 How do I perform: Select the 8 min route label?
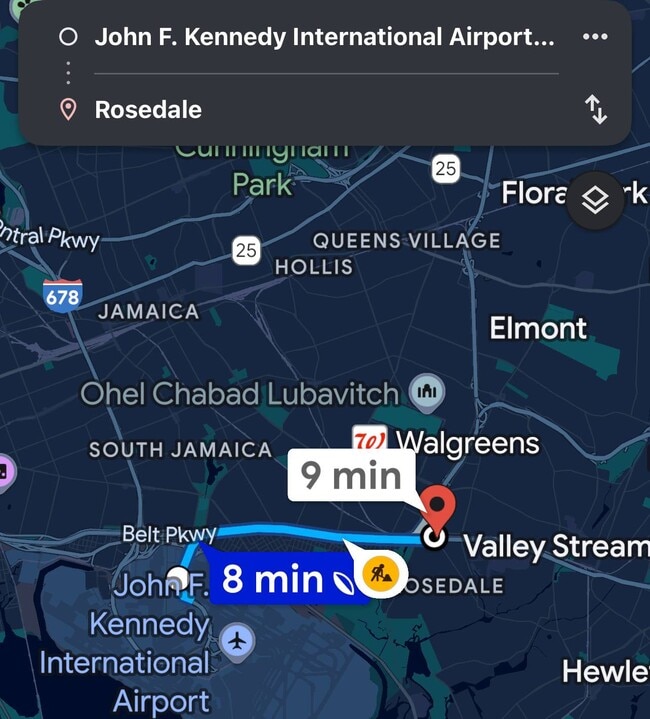(272, 579)
